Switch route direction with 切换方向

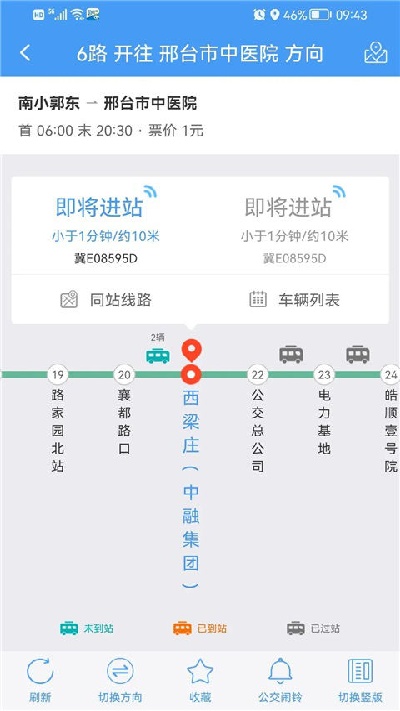[120, 681]
